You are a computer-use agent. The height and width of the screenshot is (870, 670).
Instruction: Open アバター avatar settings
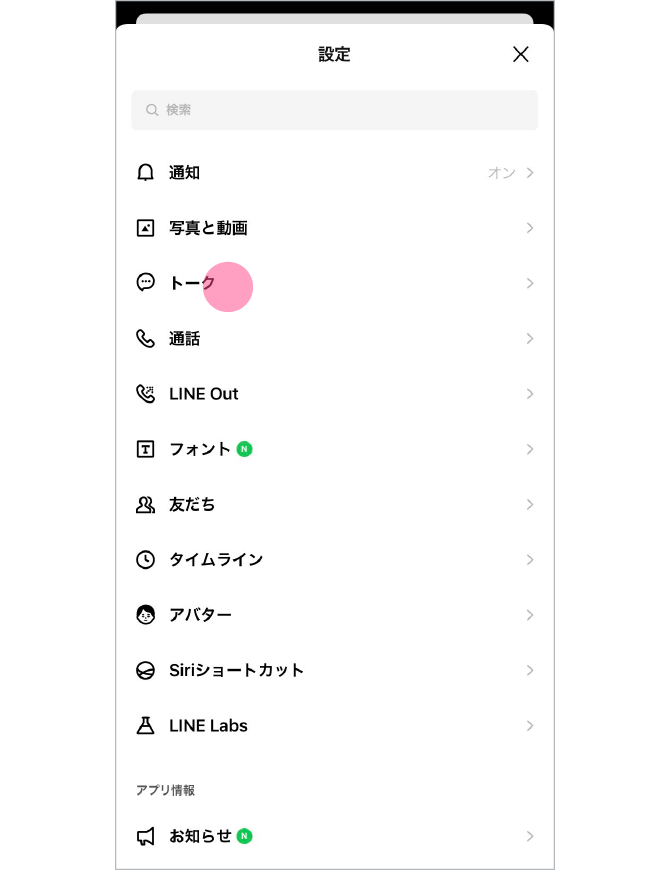pyautogui.click(x=334, y=615)
